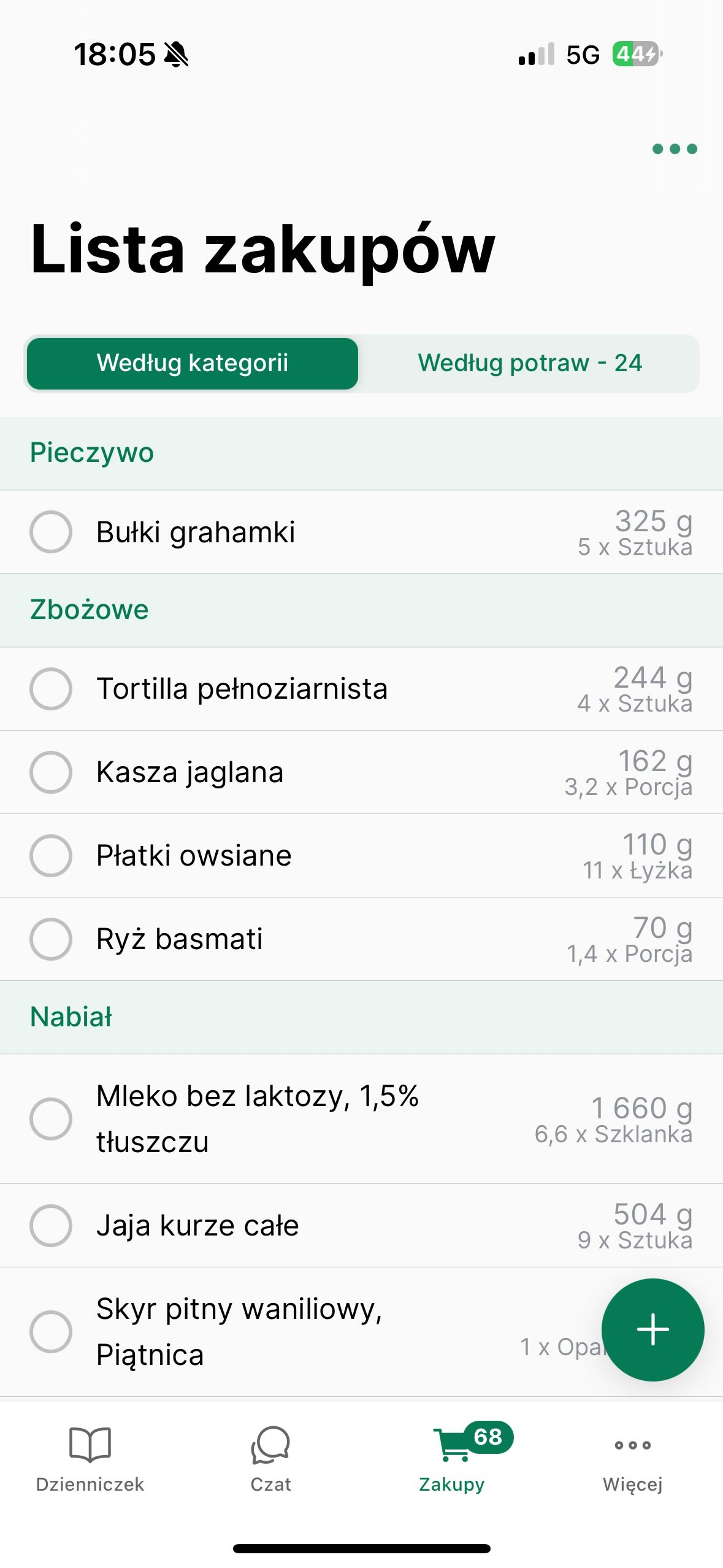The image size is (723, 1568).
Task: Check off Bułki grahamki
Action: coord(51,532)
